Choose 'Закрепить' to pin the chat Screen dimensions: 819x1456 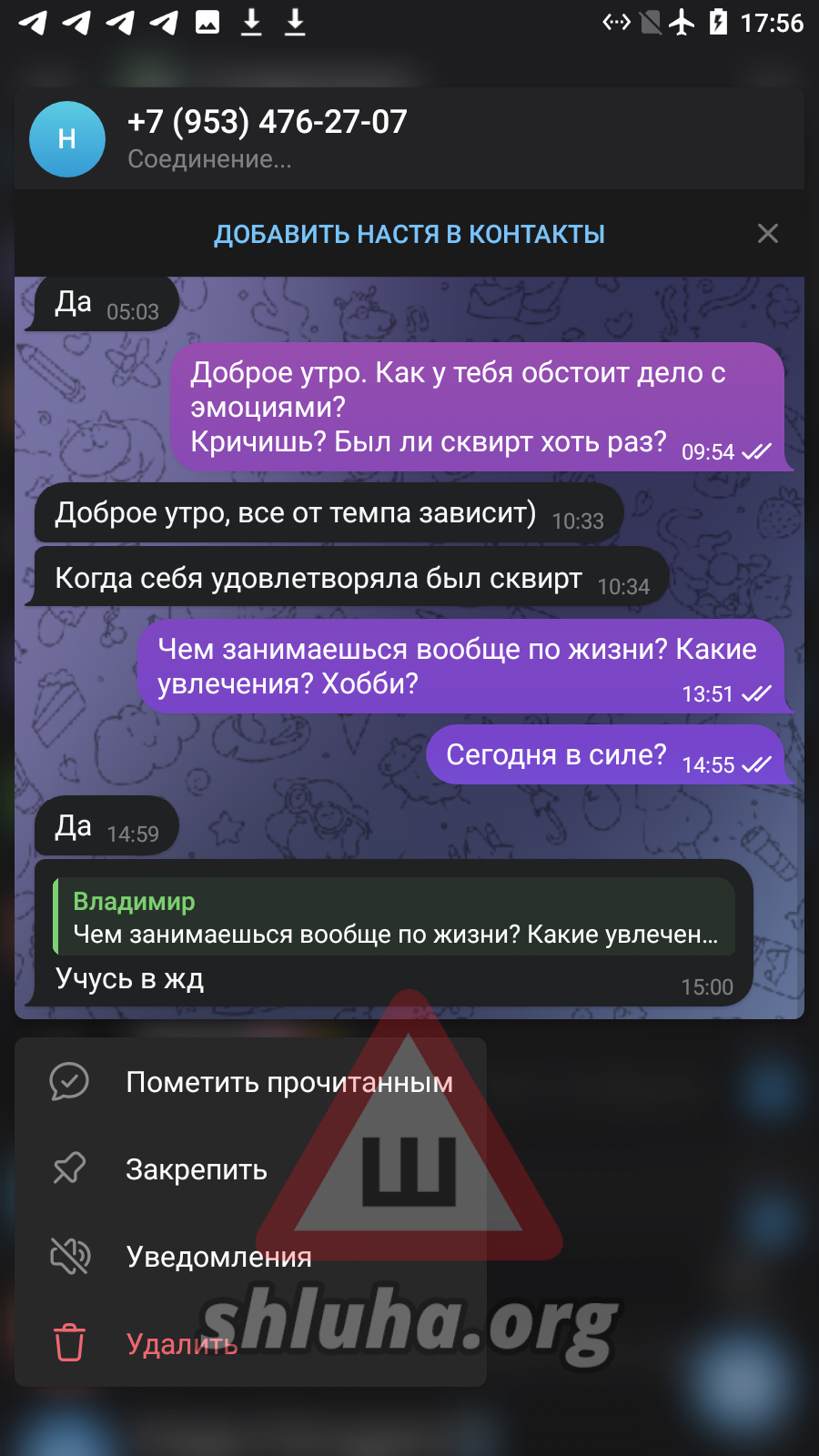pyautogui.click(x=196, y=1169)
